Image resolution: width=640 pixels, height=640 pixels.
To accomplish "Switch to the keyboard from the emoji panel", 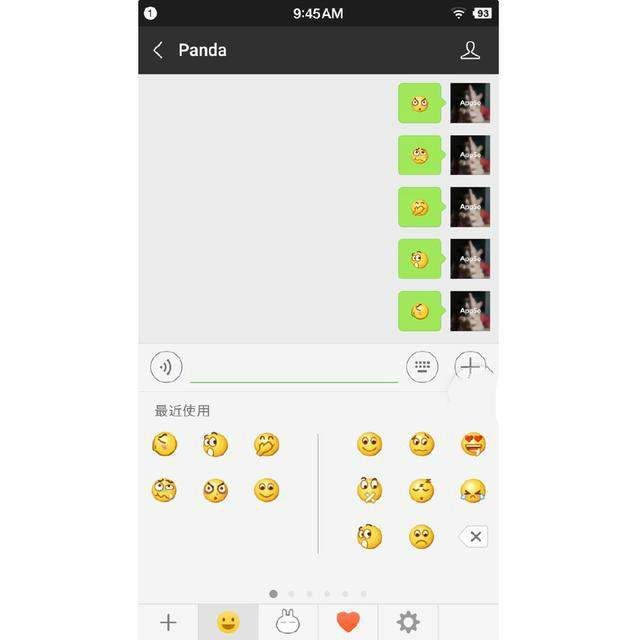I will point(422,367).
